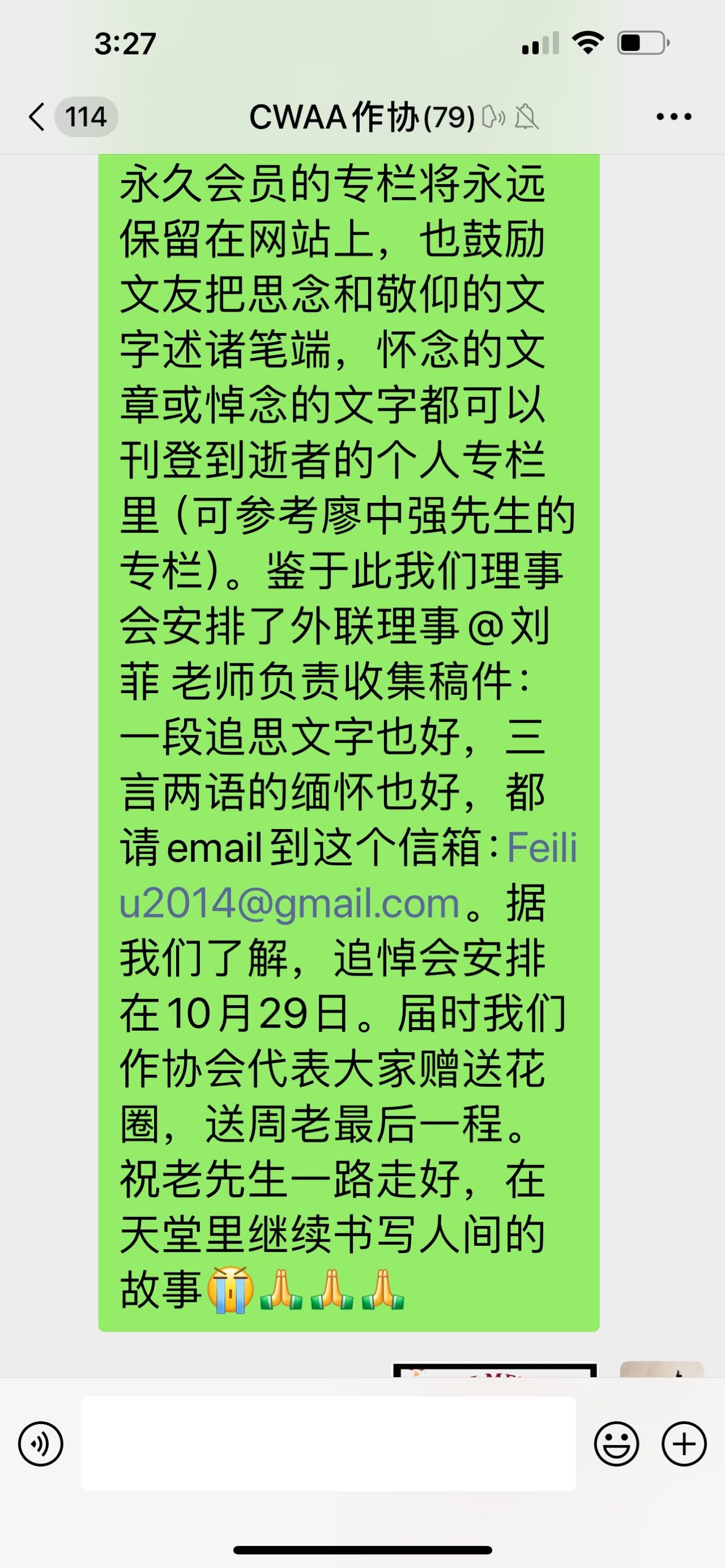Open the emoji sticker panel
Screen dimensions: 725x1568
[x=616, y=1443]
